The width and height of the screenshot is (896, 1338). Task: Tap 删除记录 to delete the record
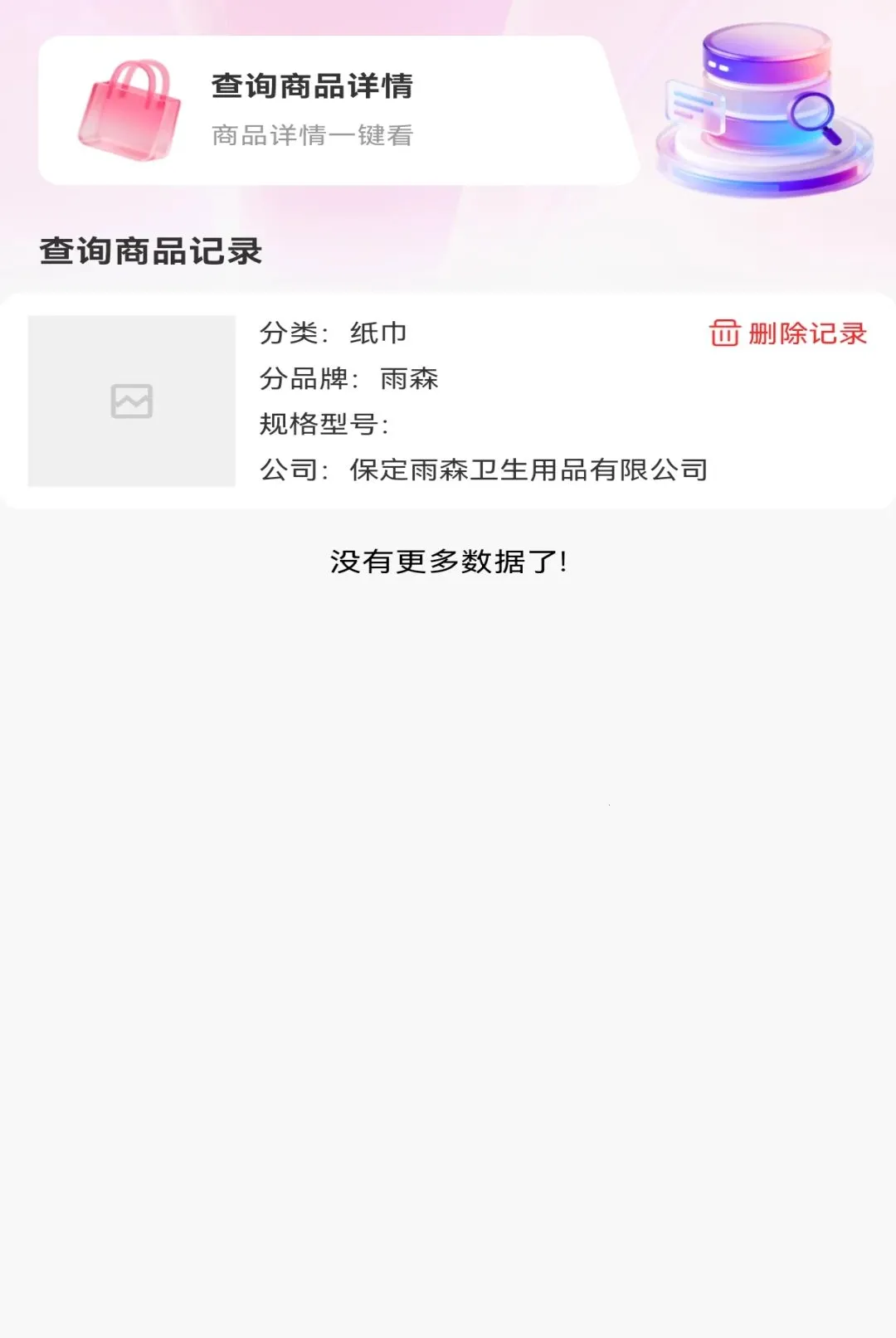coord(788,333)
